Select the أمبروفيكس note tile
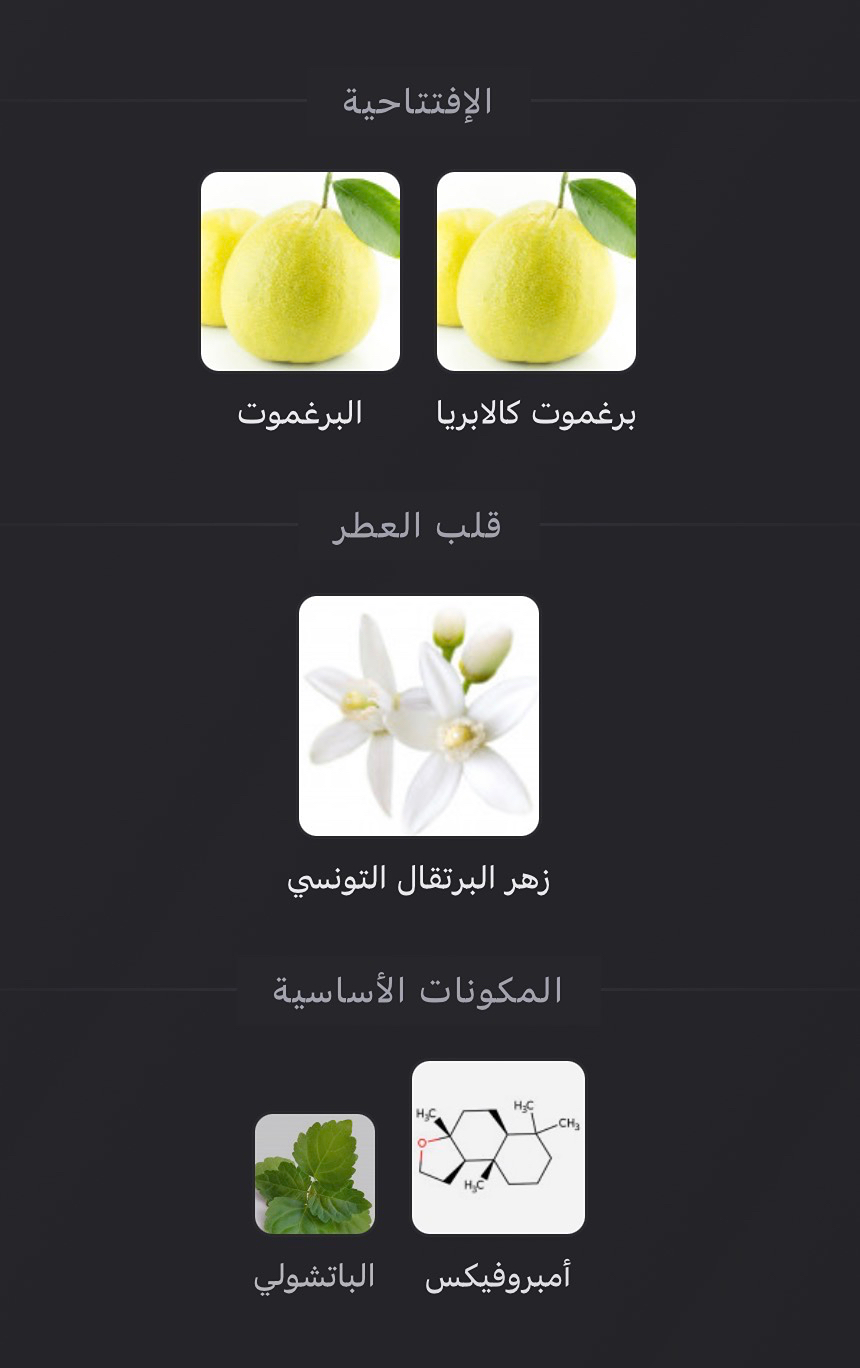 coord(498,1147)
